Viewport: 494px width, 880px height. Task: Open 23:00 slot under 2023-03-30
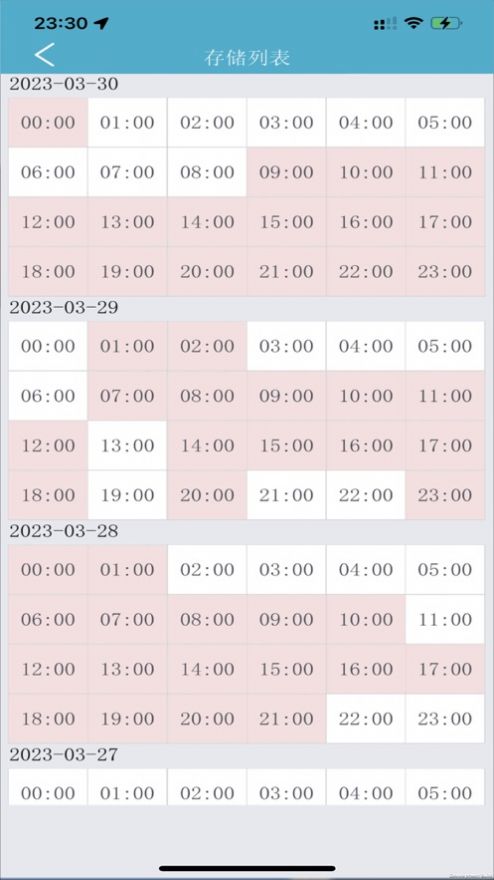coord(445,272)
